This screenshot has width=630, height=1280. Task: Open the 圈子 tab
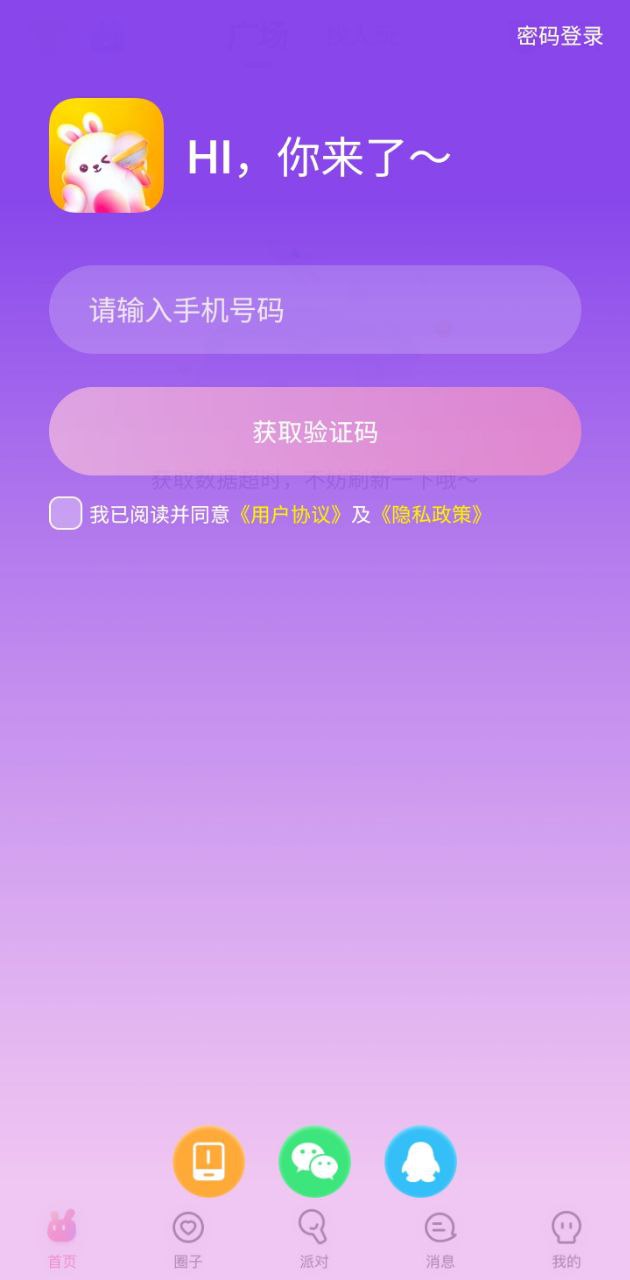(188, 1240)
